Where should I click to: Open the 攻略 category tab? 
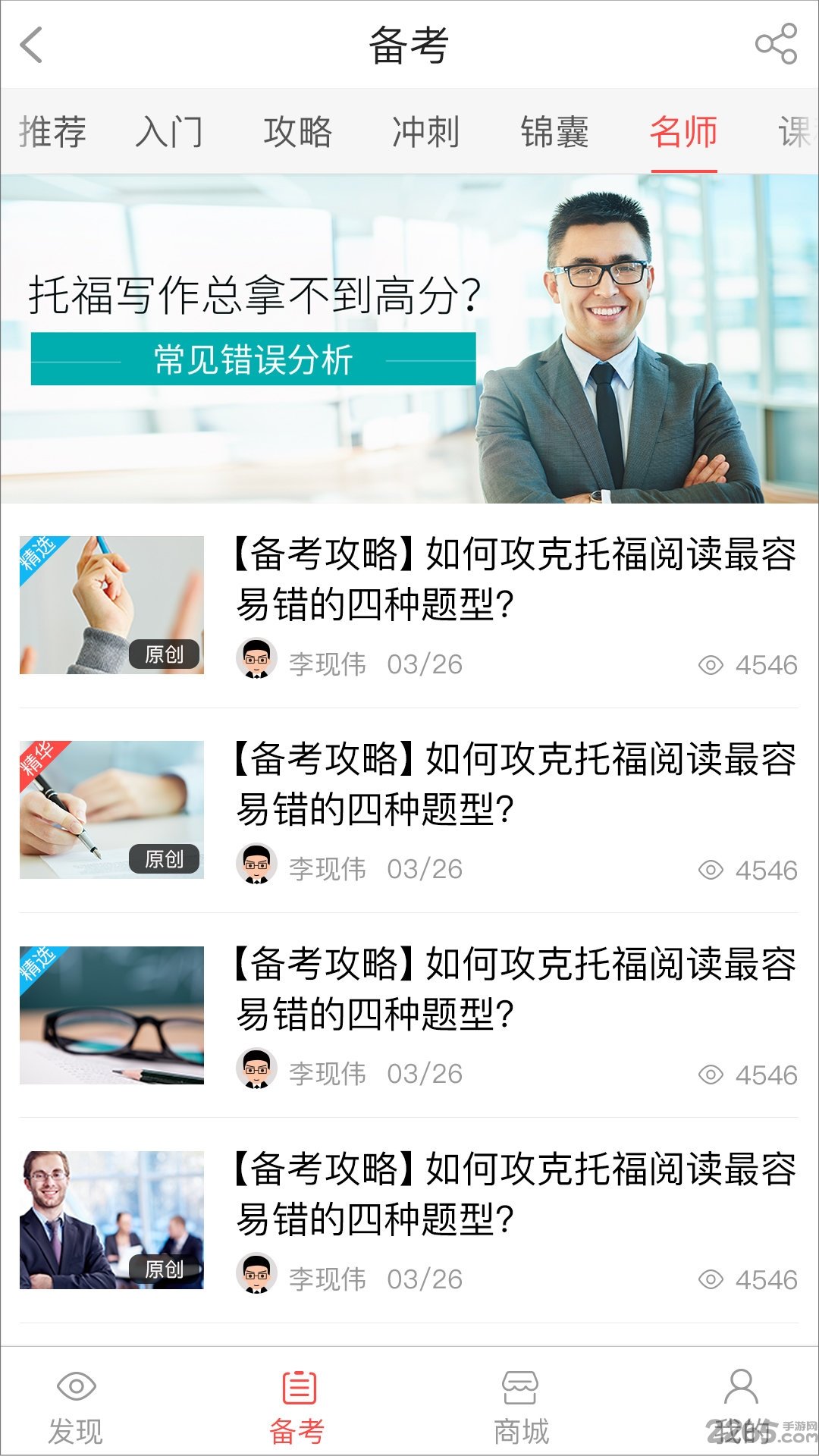(299, 130)
